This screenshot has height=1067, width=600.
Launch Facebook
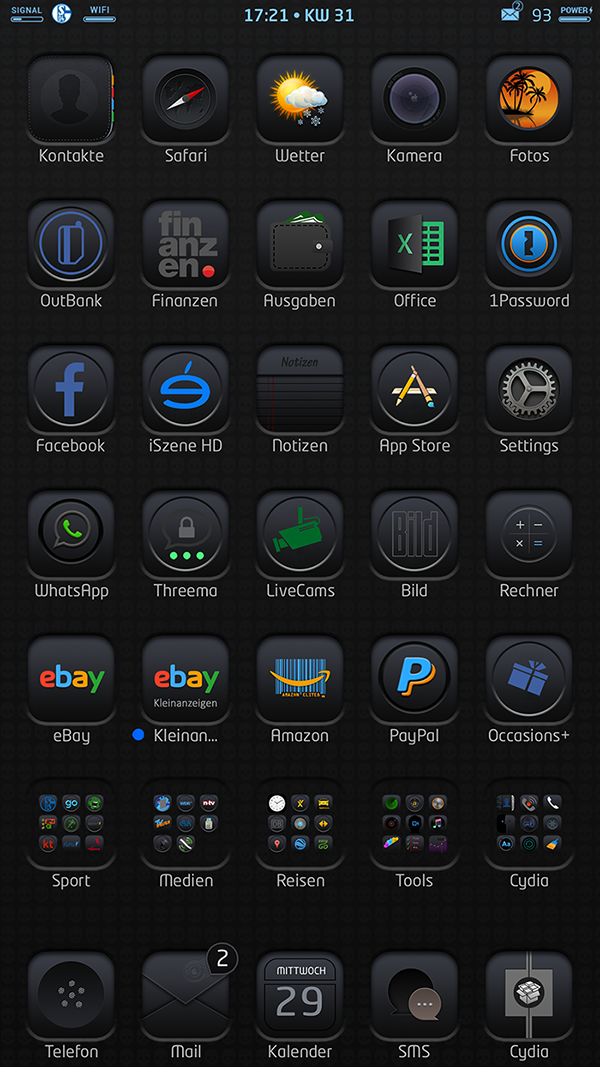tap(71, 389)
